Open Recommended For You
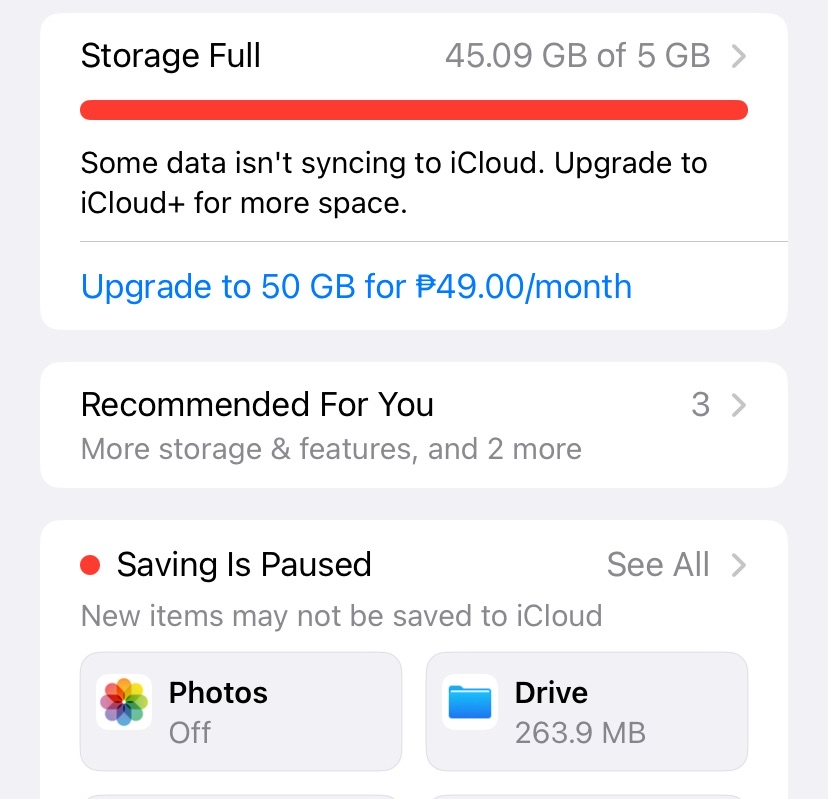The image size is (828, 799). pyautogui.click(x=413, y=425)
